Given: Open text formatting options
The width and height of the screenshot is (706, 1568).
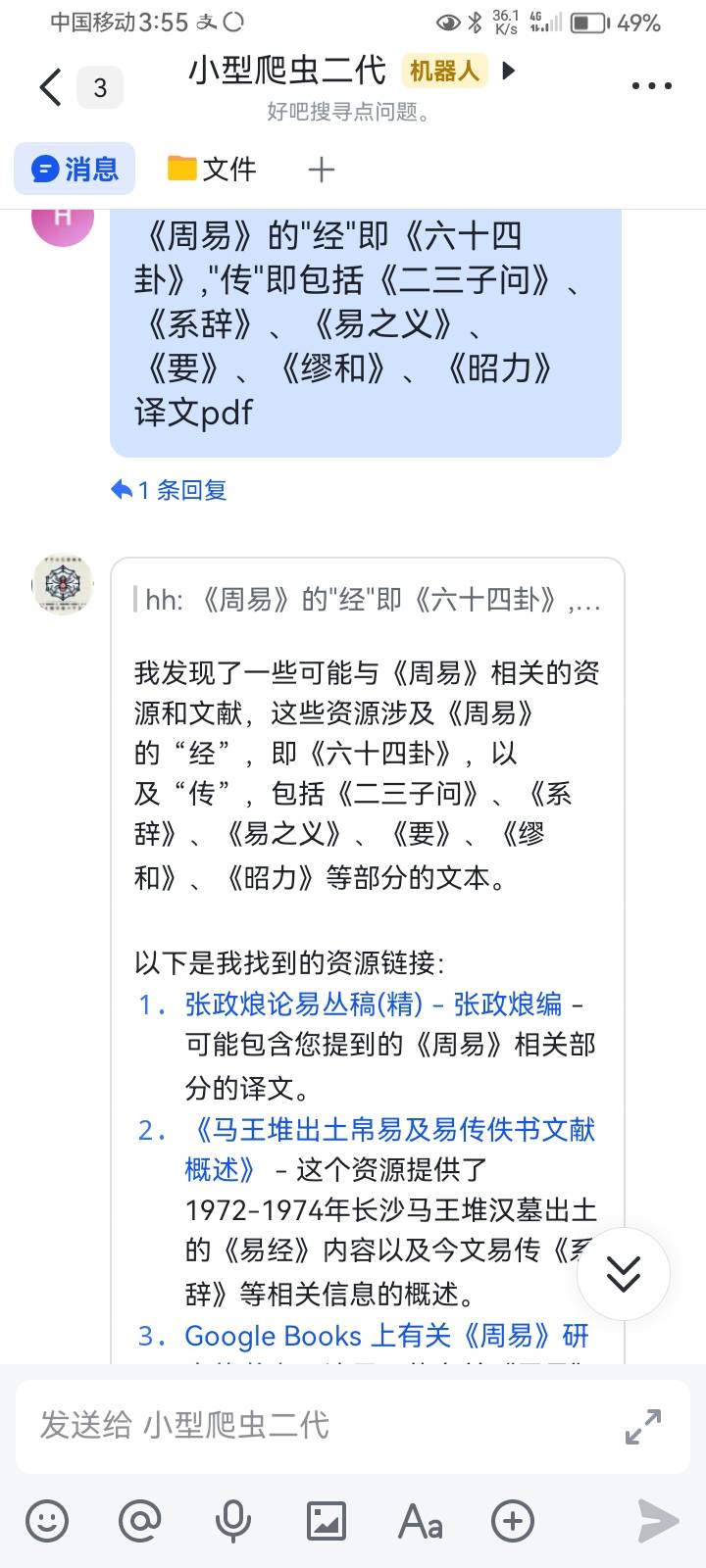Looking at the screenshot, I should tap(420, 1521).
